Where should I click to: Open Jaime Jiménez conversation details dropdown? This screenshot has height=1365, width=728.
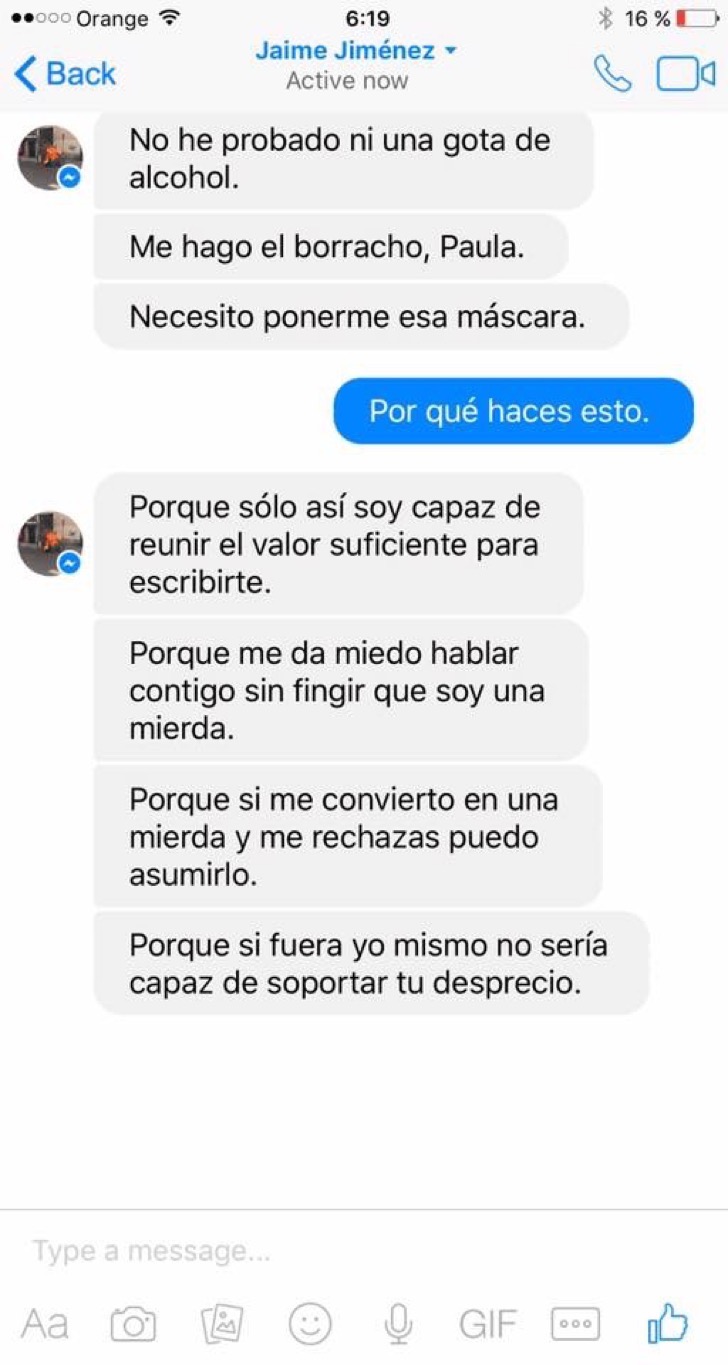tap(356, 50)
